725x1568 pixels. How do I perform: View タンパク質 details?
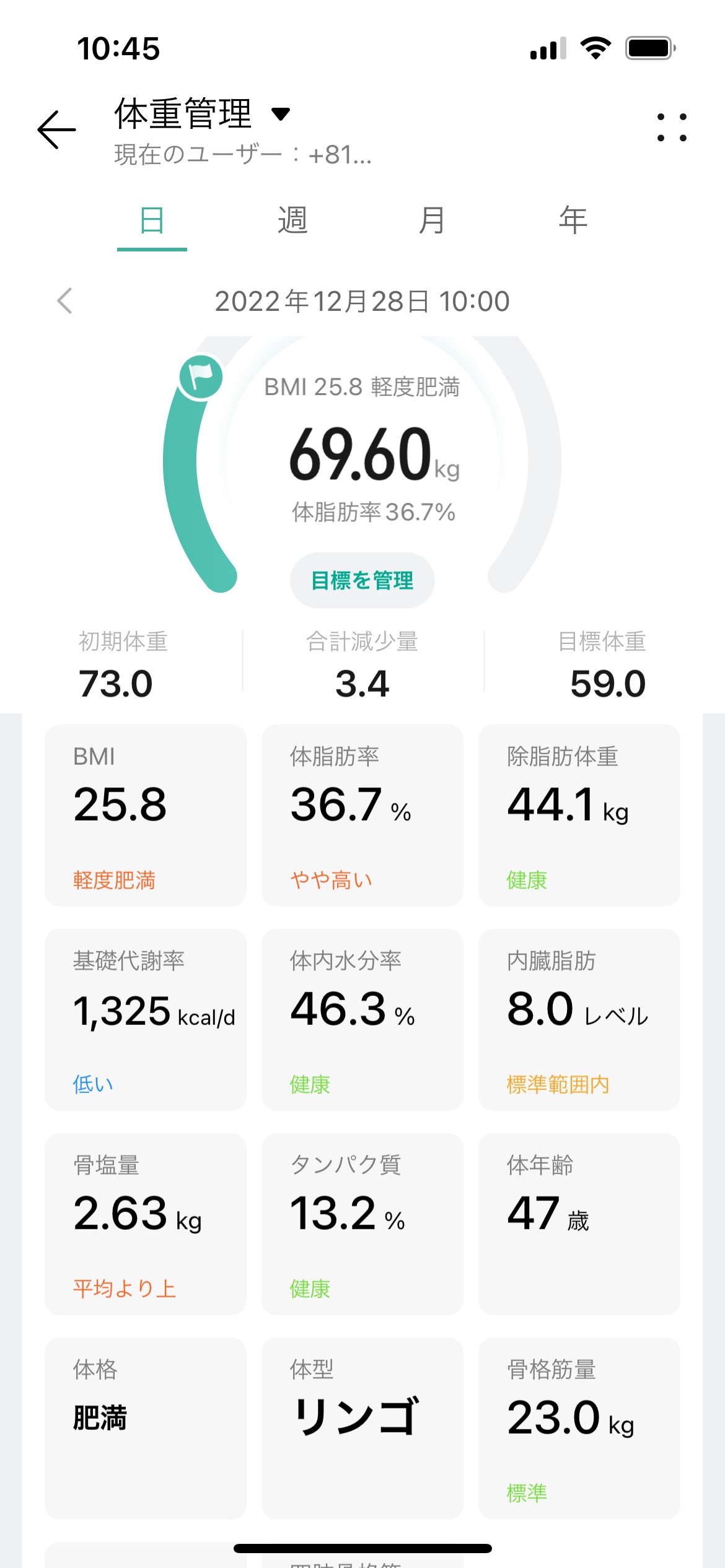coord(362,1224)
